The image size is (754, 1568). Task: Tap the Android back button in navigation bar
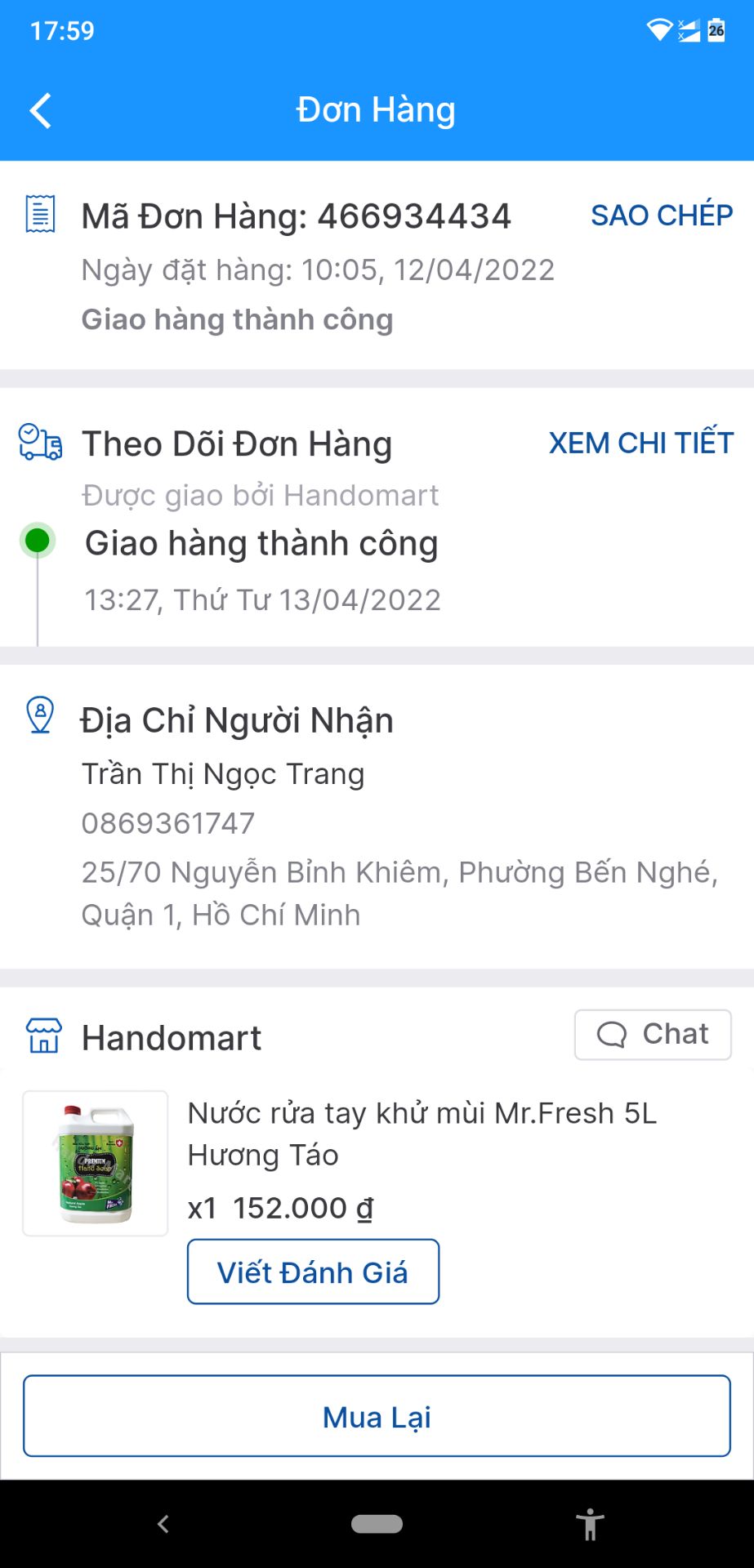(163, 1523)
